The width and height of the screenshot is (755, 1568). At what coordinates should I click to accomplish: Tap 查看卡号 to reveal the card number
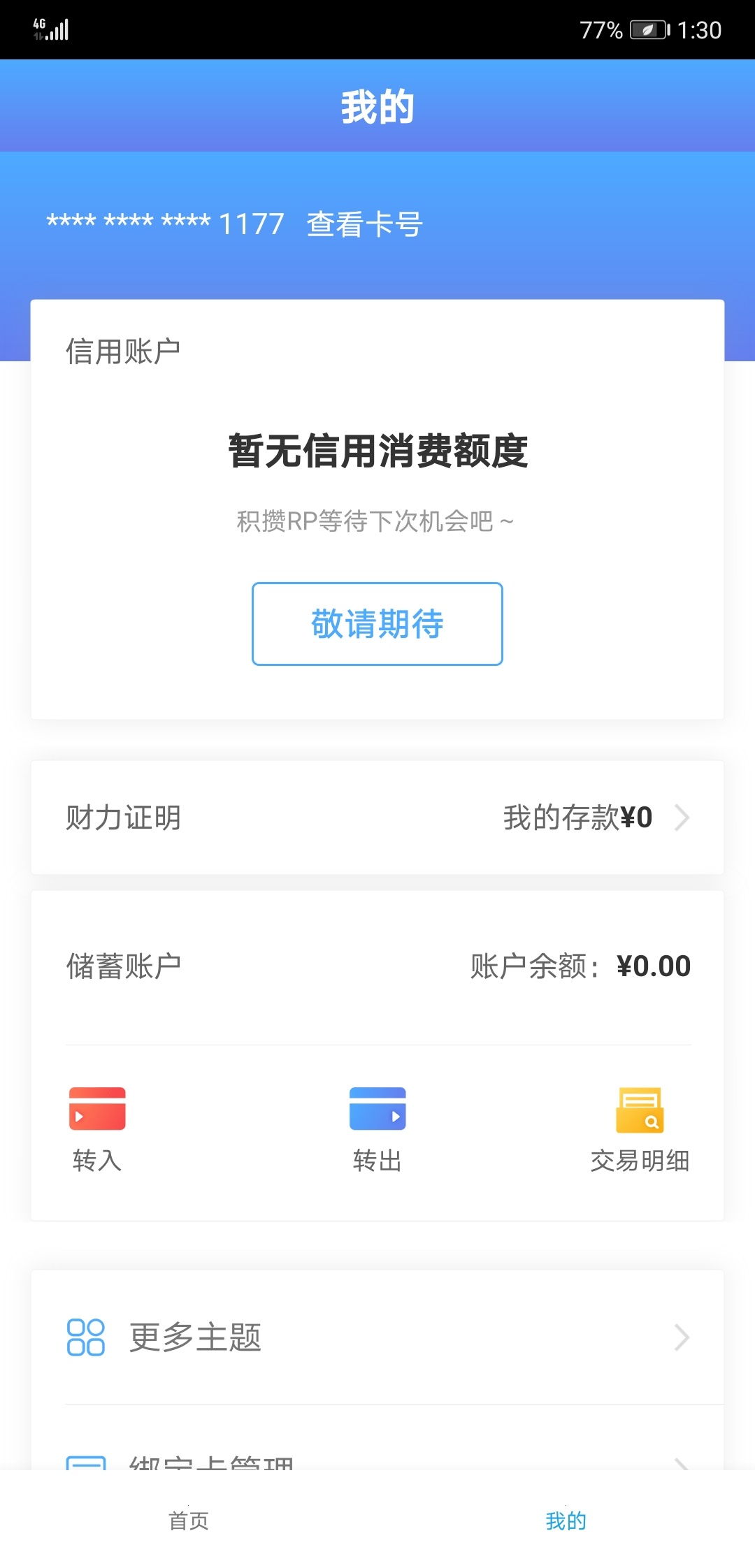[364, 224]
